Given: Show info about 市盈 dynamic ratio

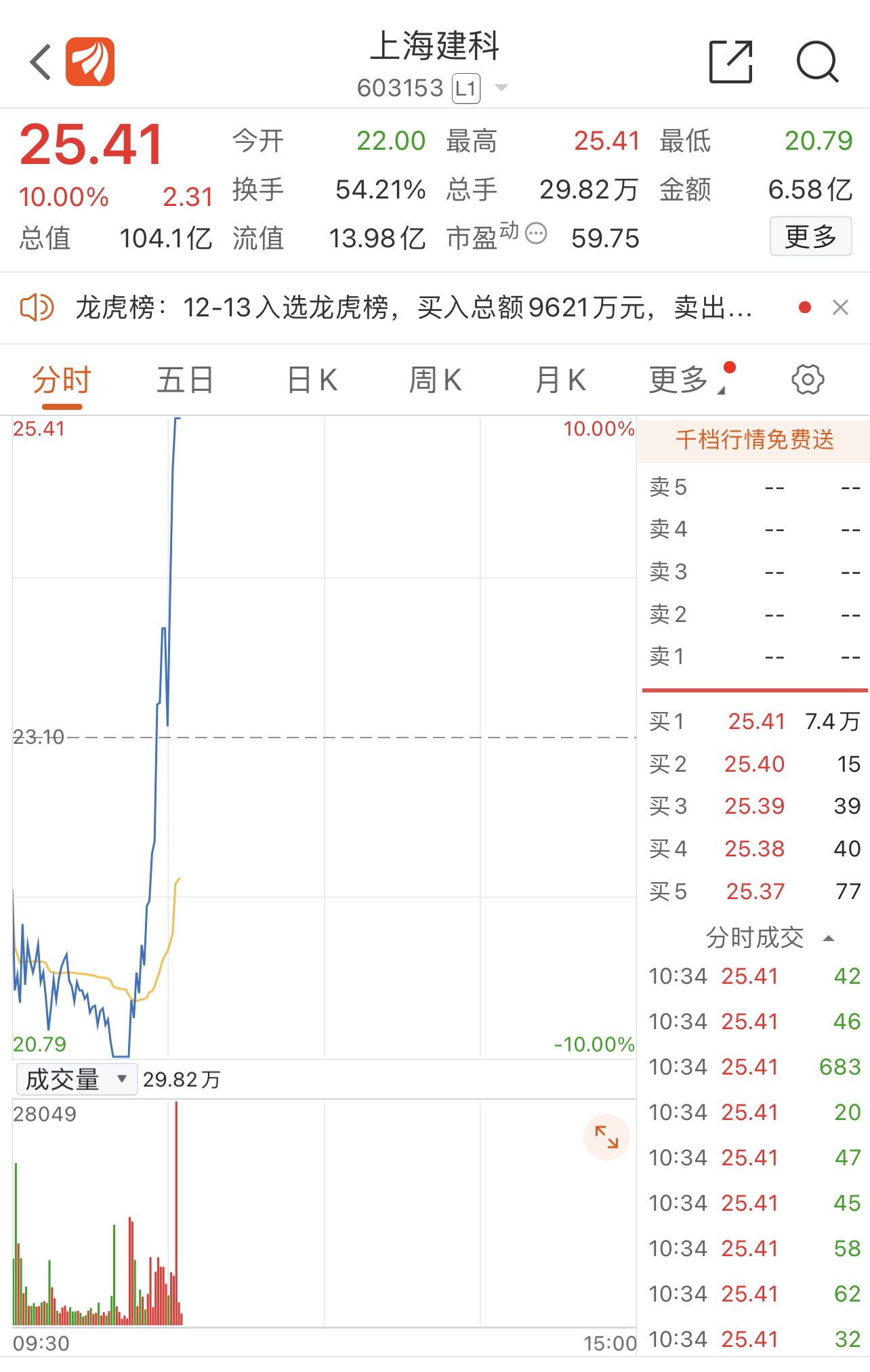Looking at the screenshot, I should pyautogui.click(x=536, y=234).
